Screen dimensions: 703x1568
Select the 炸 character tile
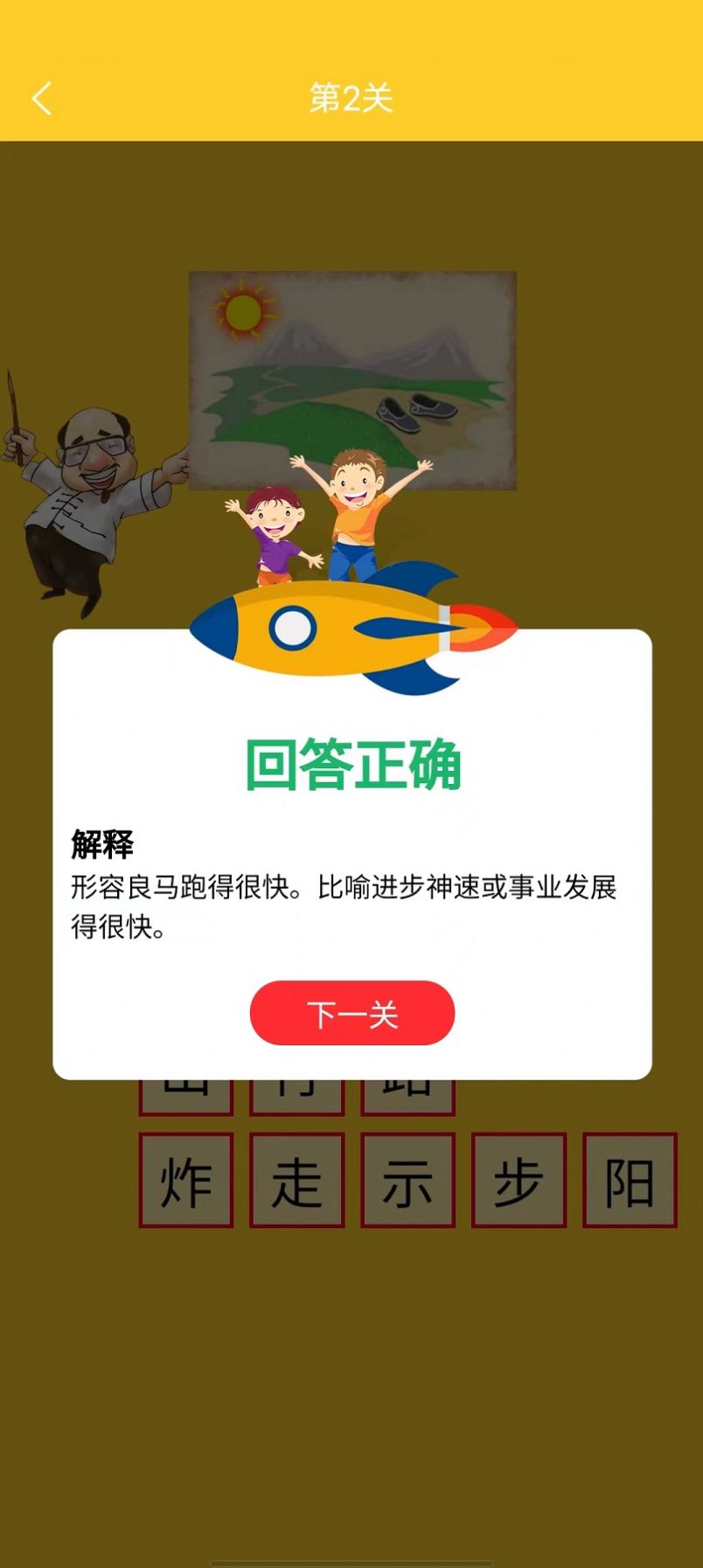186,1181
